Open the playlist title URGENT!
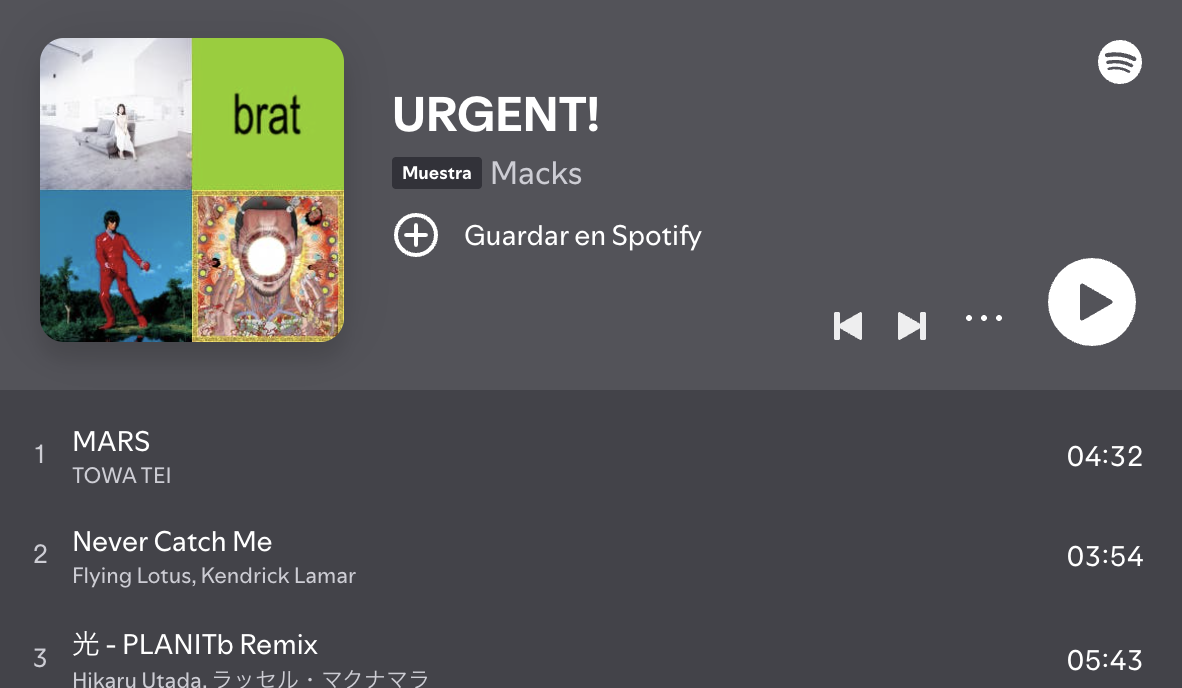This screenshot has width=1182, height=688. [496, 115]
